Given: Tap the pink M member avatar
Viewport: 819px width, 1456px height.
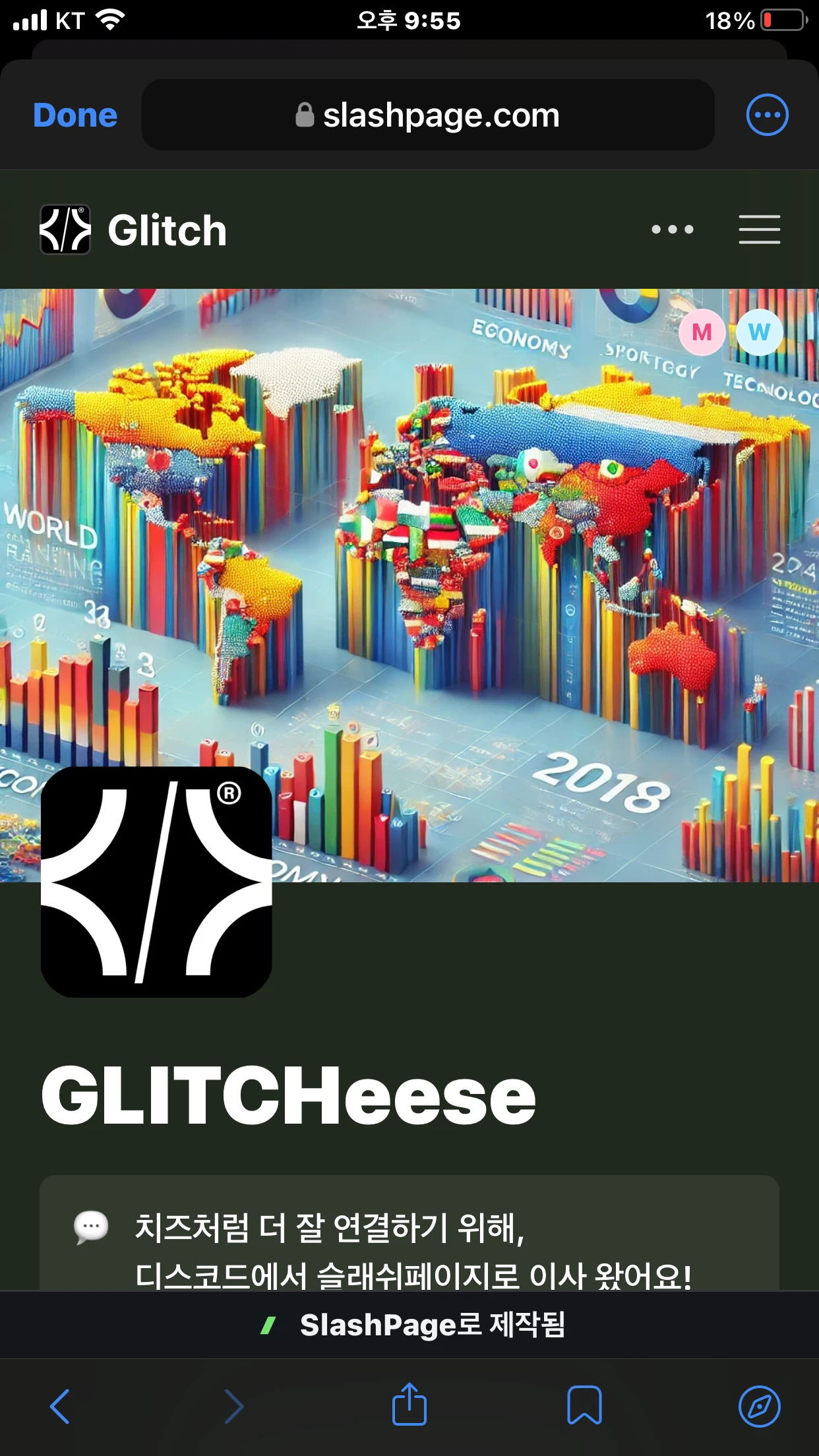Looking at the screenshot, I should (x=702, y=332).
